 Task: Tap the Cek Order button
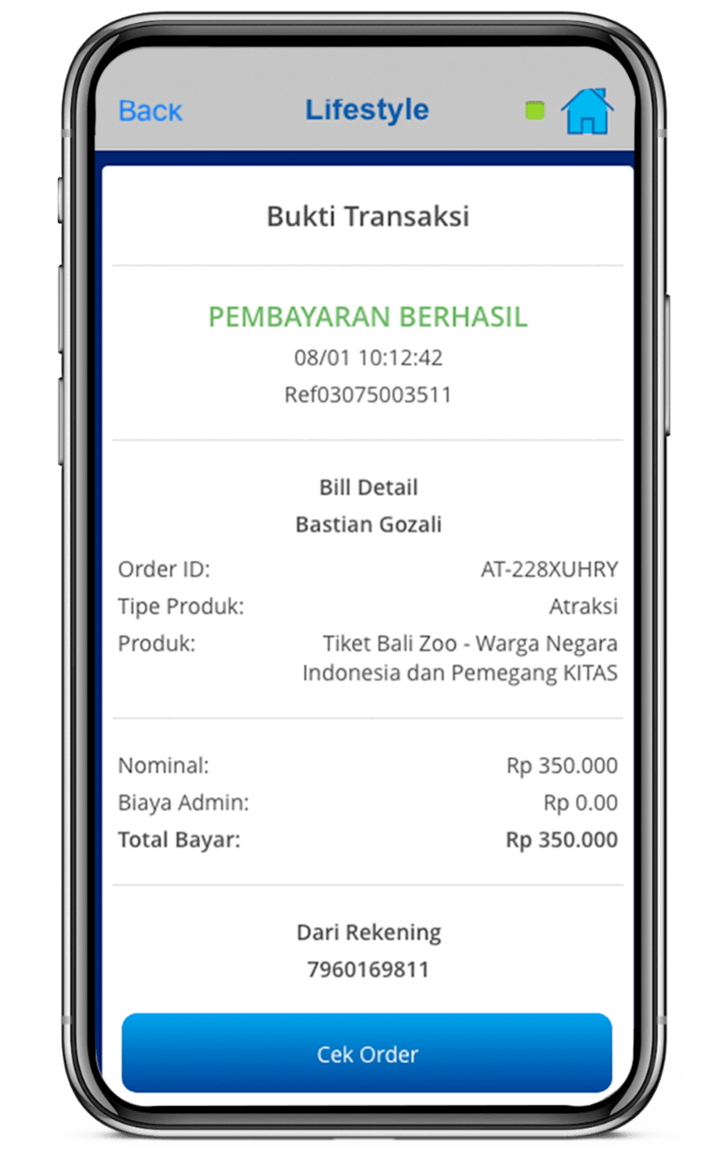367,1053
